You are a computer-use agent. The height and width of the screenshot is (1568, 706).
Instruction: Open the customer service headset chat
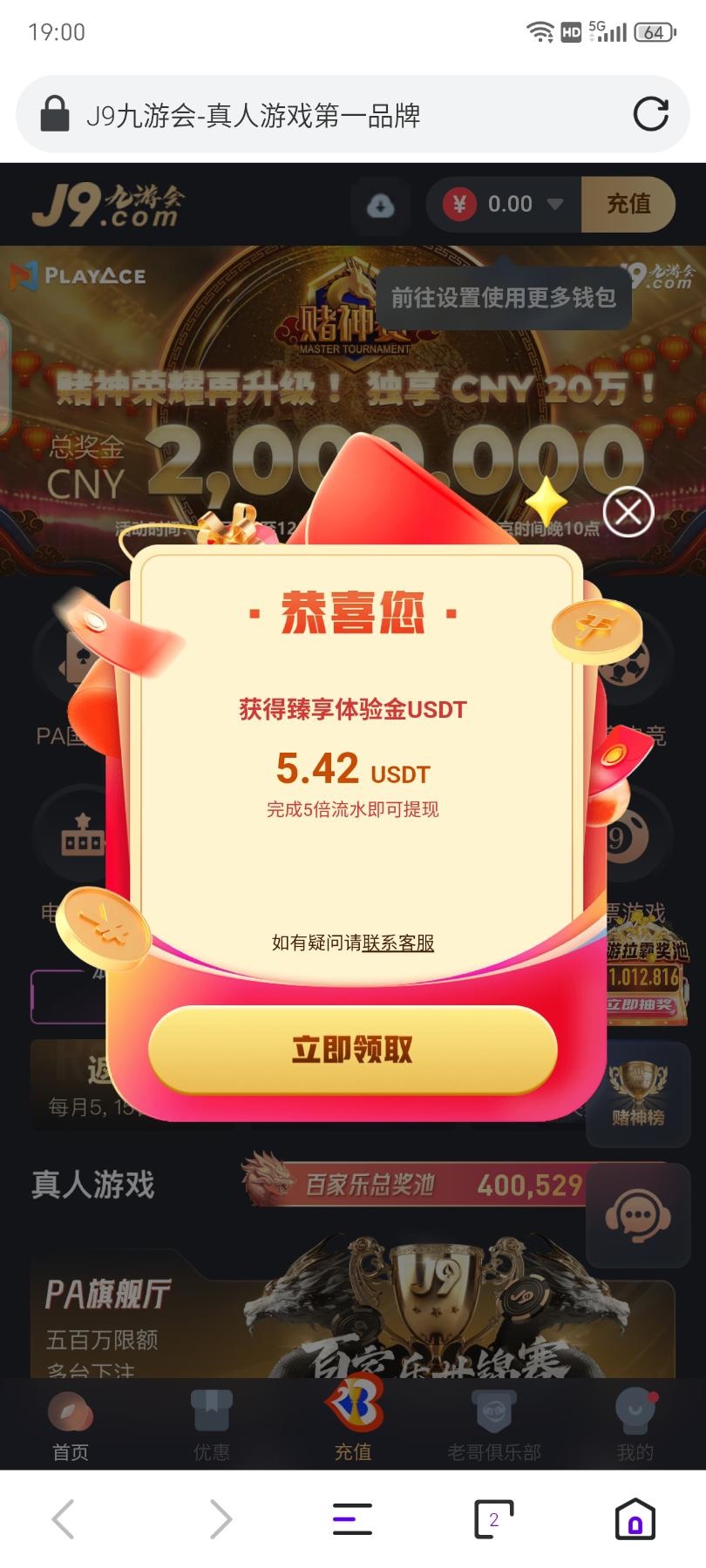click(636, 1215)
